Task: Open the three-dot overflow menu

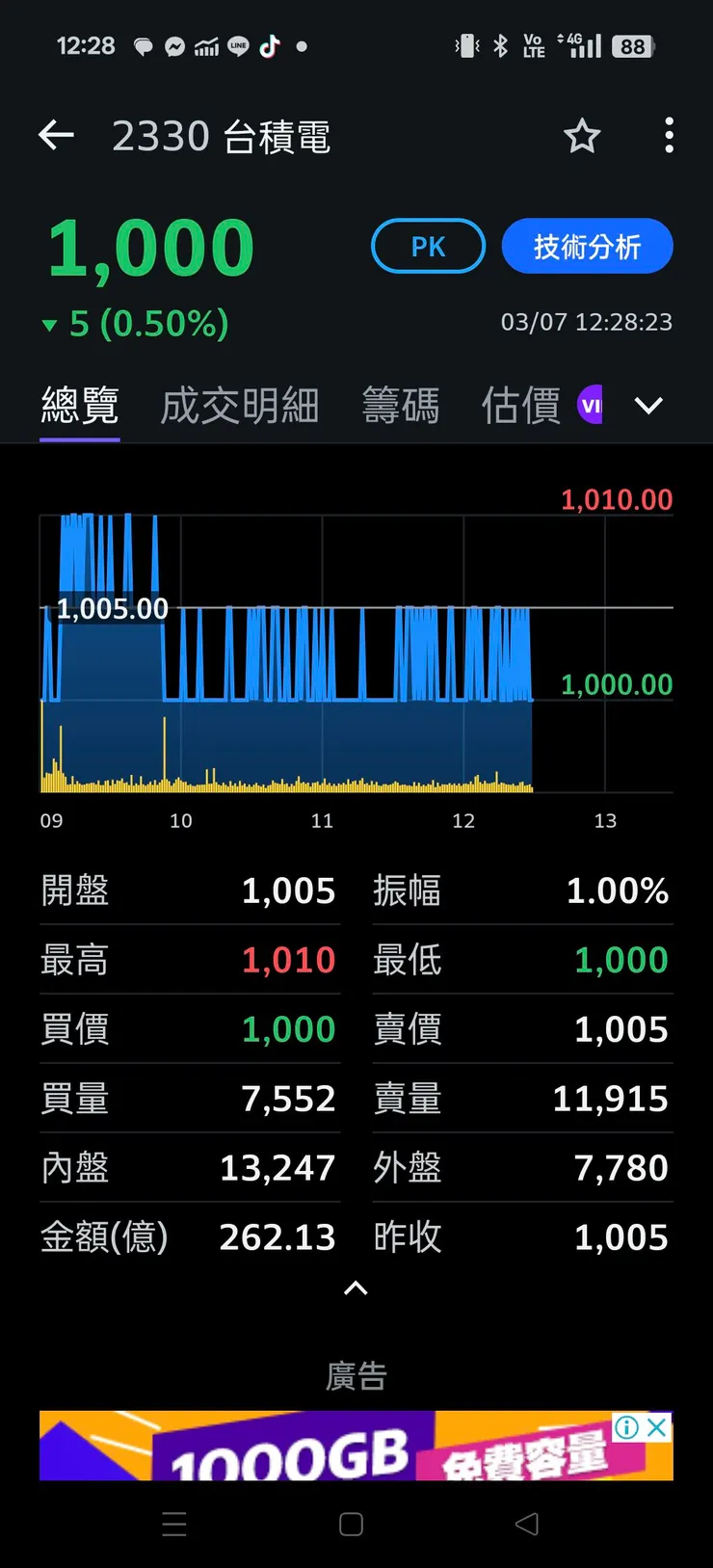Action: click(x=669, y=136)
